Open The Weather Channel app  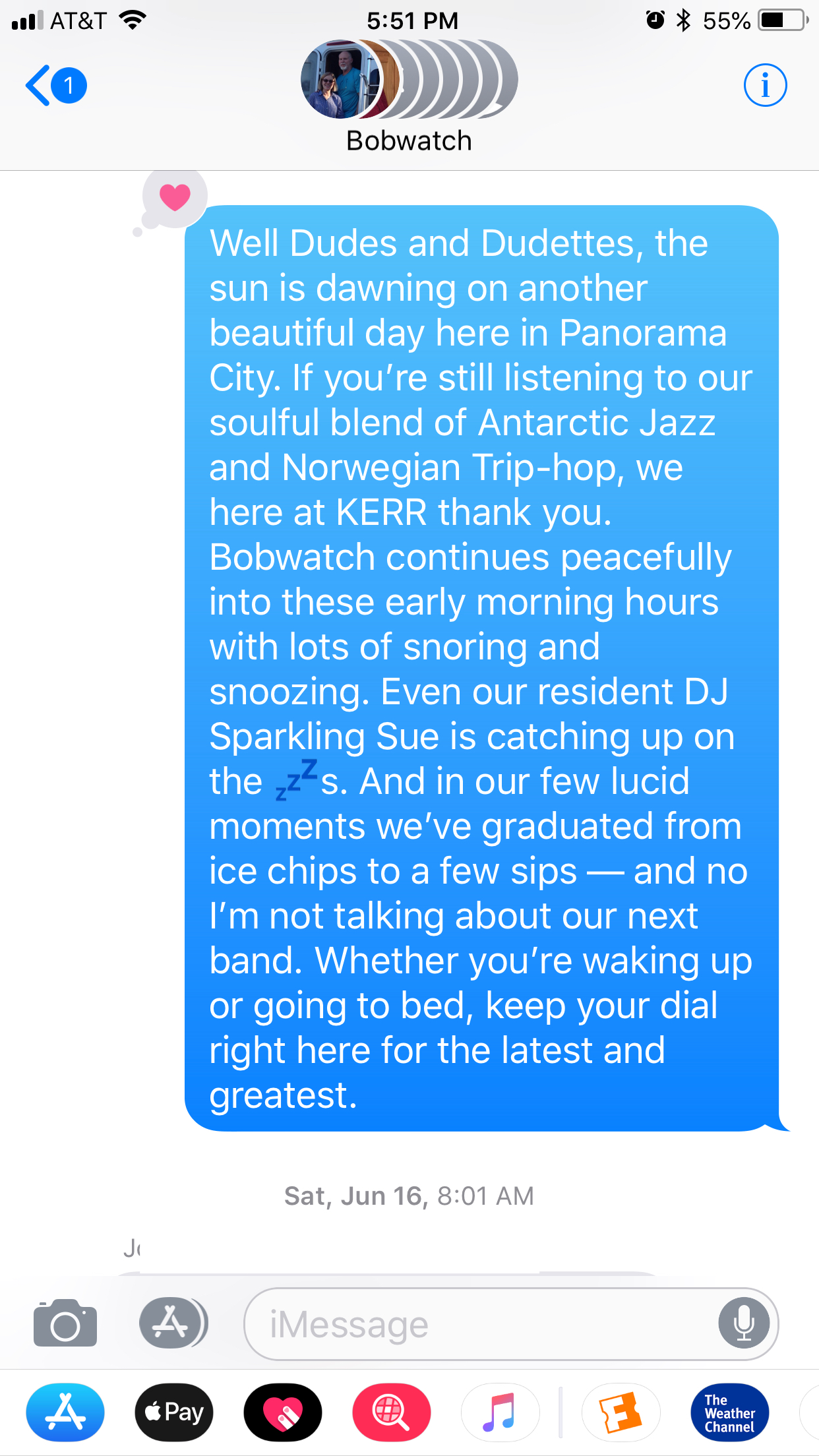click(730, 1412)
